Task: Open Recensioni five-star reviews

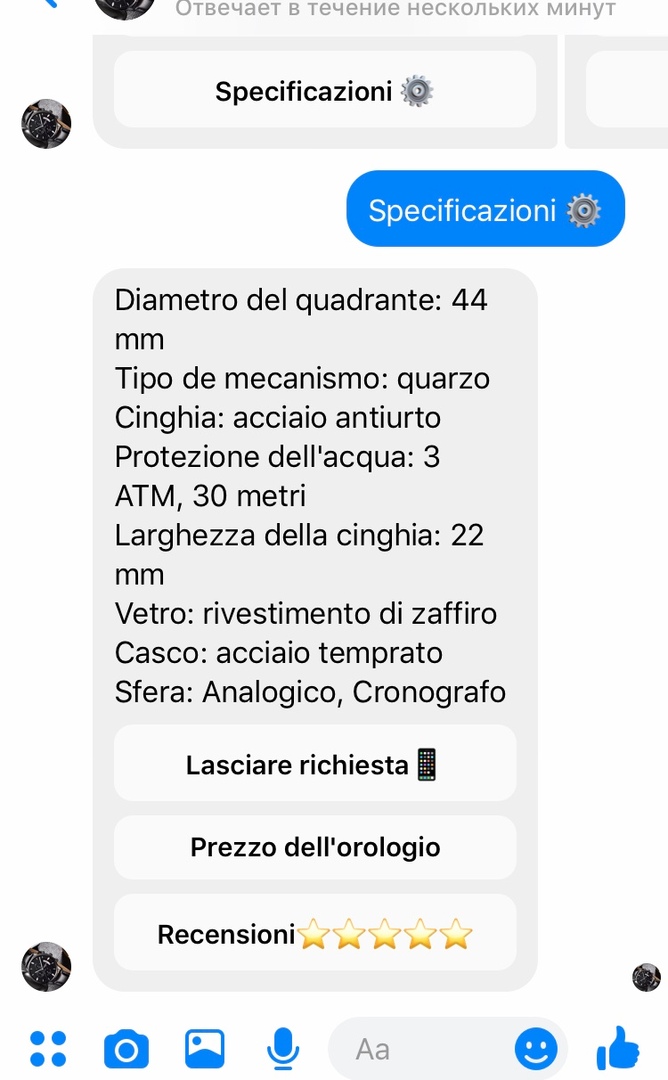Action: click(315, 933)
